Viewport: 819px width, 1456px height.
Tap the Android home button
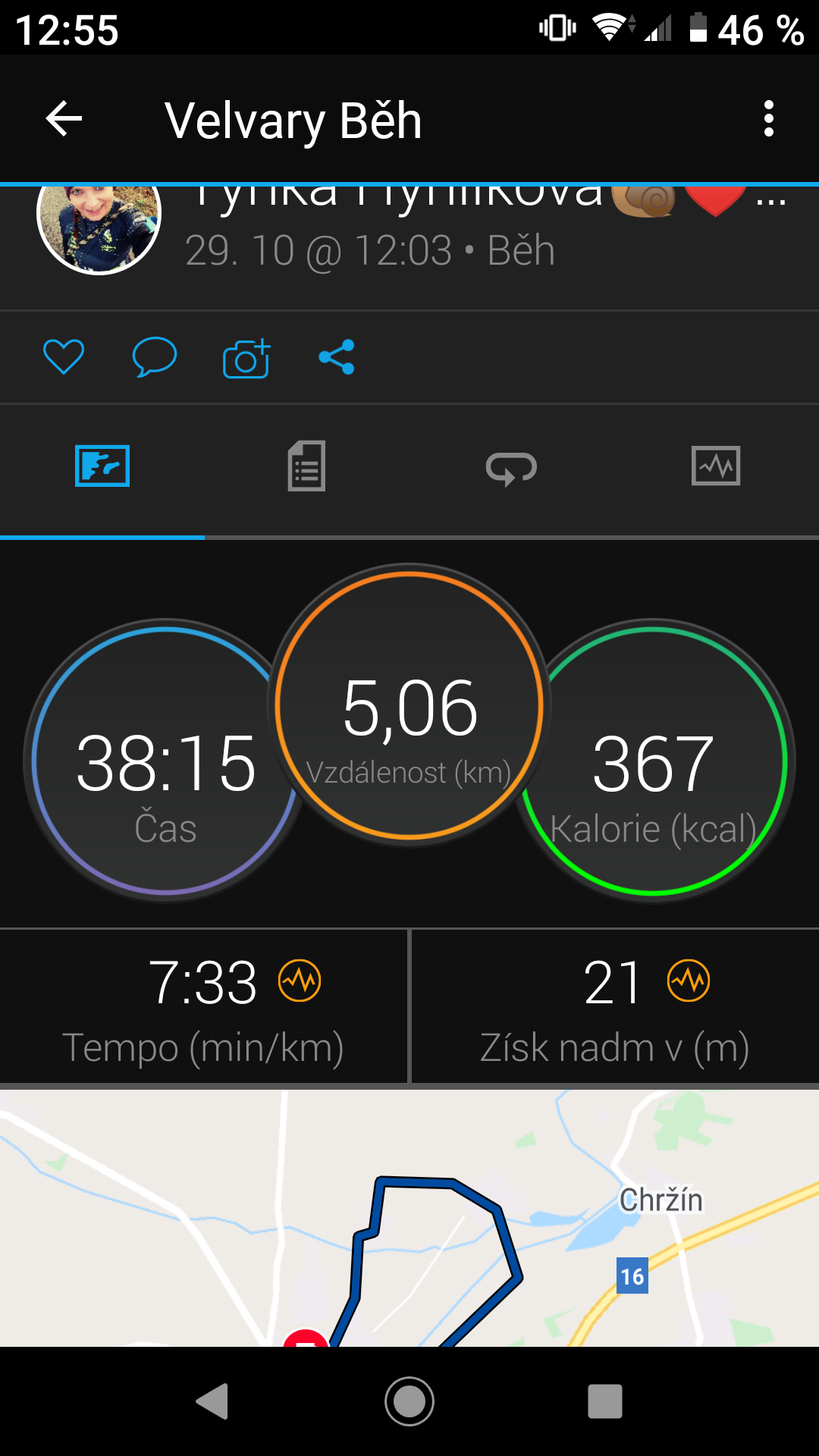coord(409,1401)
